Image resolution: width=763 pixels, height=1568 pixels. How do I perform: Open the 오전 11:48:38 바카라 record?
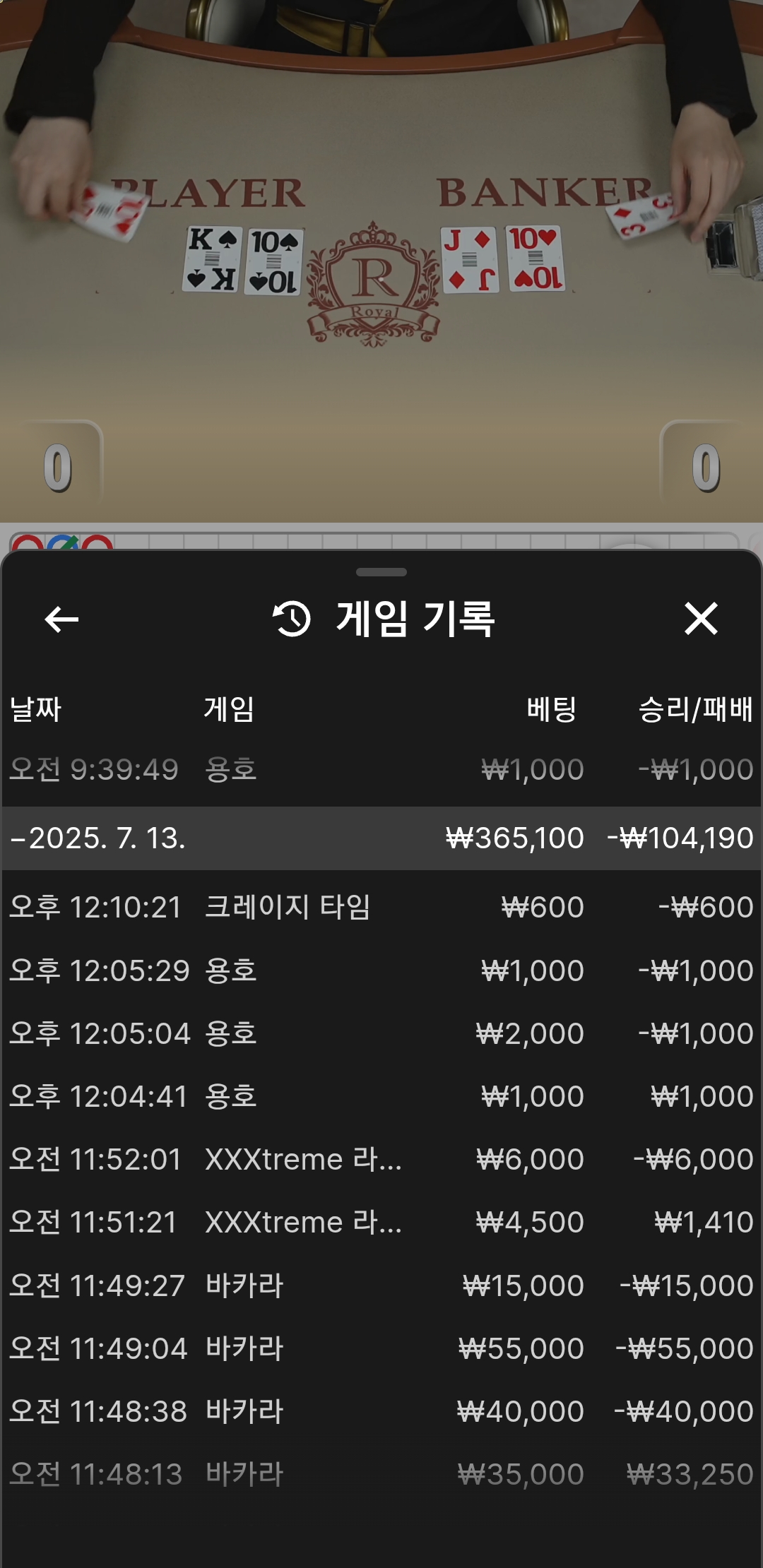click(x=381, y=1411)
